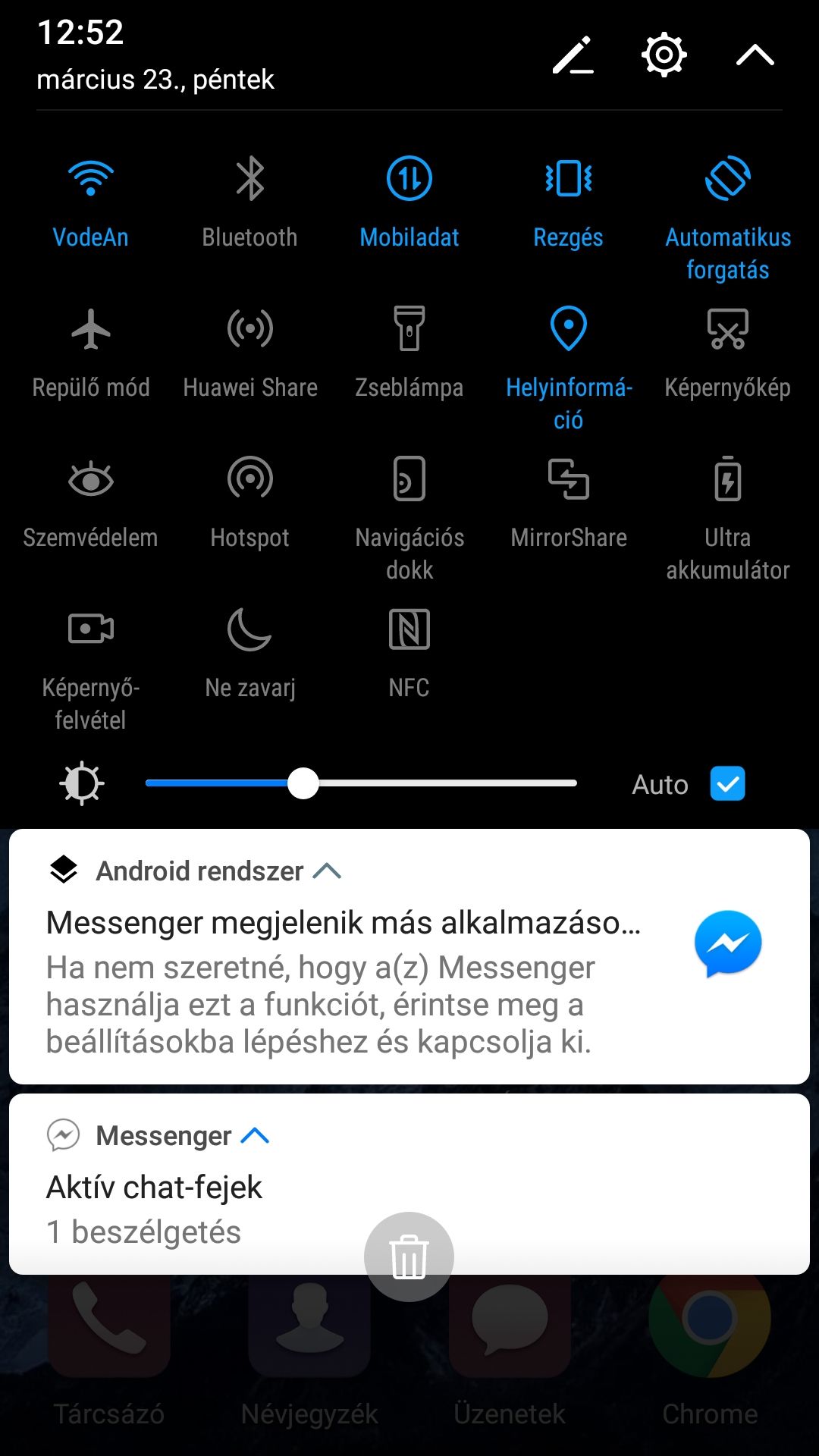Take a Képernyőkép screenshot
Viewport: 819px width, 1456px height.
727,330
